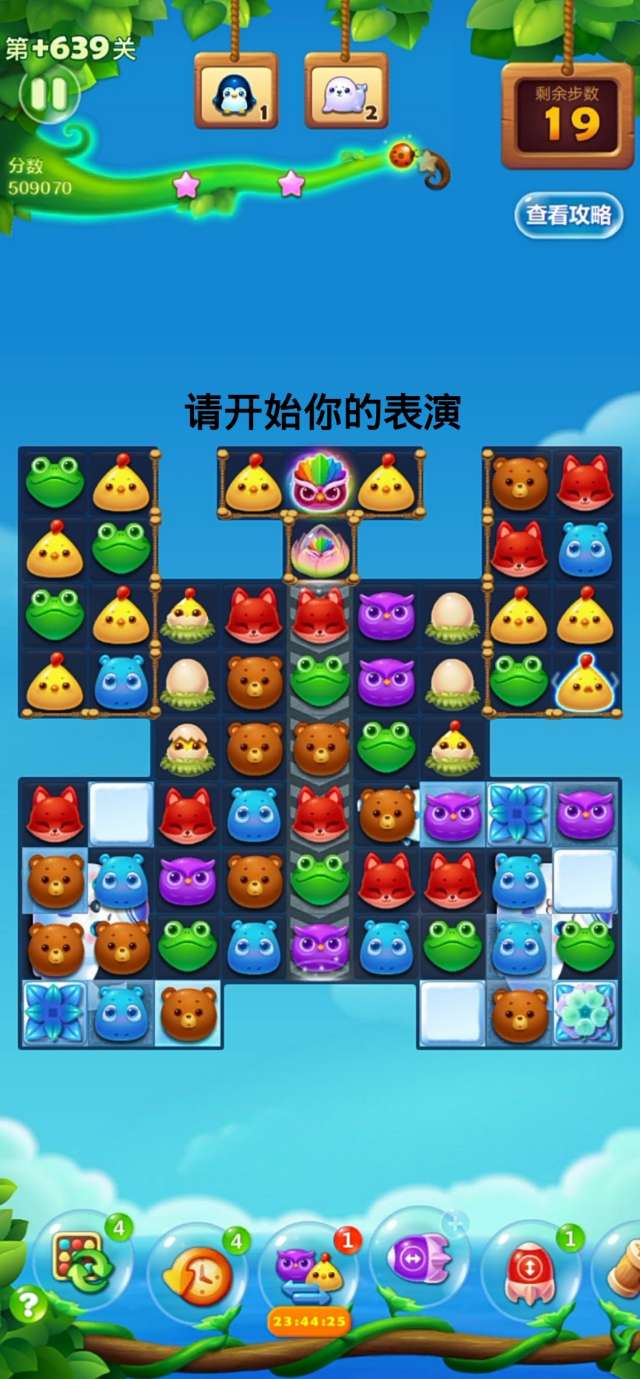Use the owl-chick swap booster
The width and height of the screenshot is (640, 1379).
tap(308, 1270)
